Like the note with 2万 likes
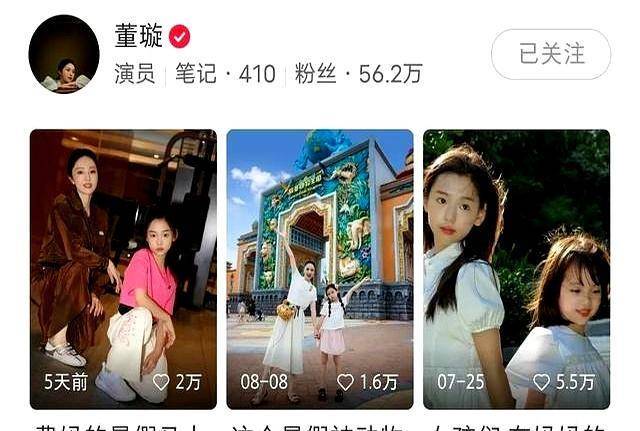 (x=159, y=382)
